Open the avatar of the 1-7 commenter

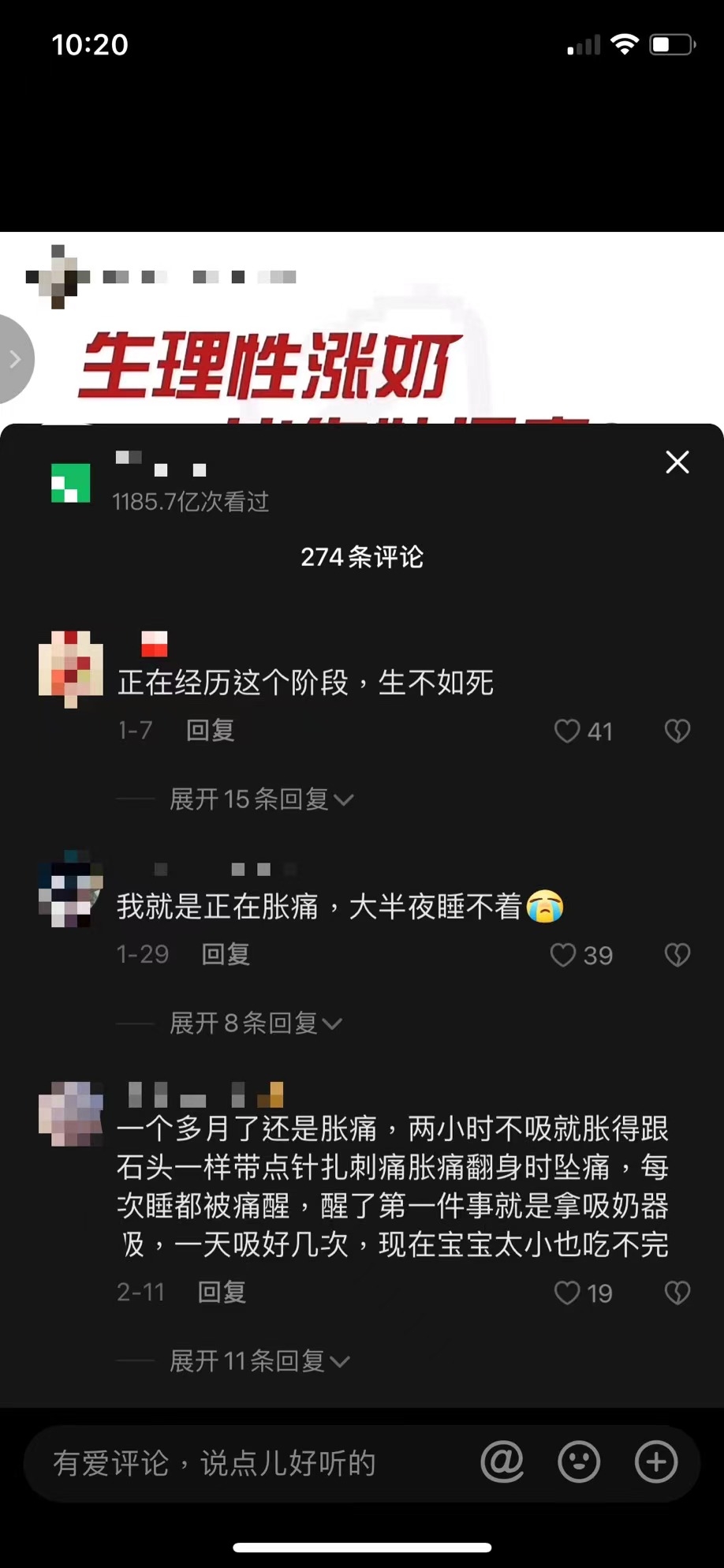click(x=70, y=668)
